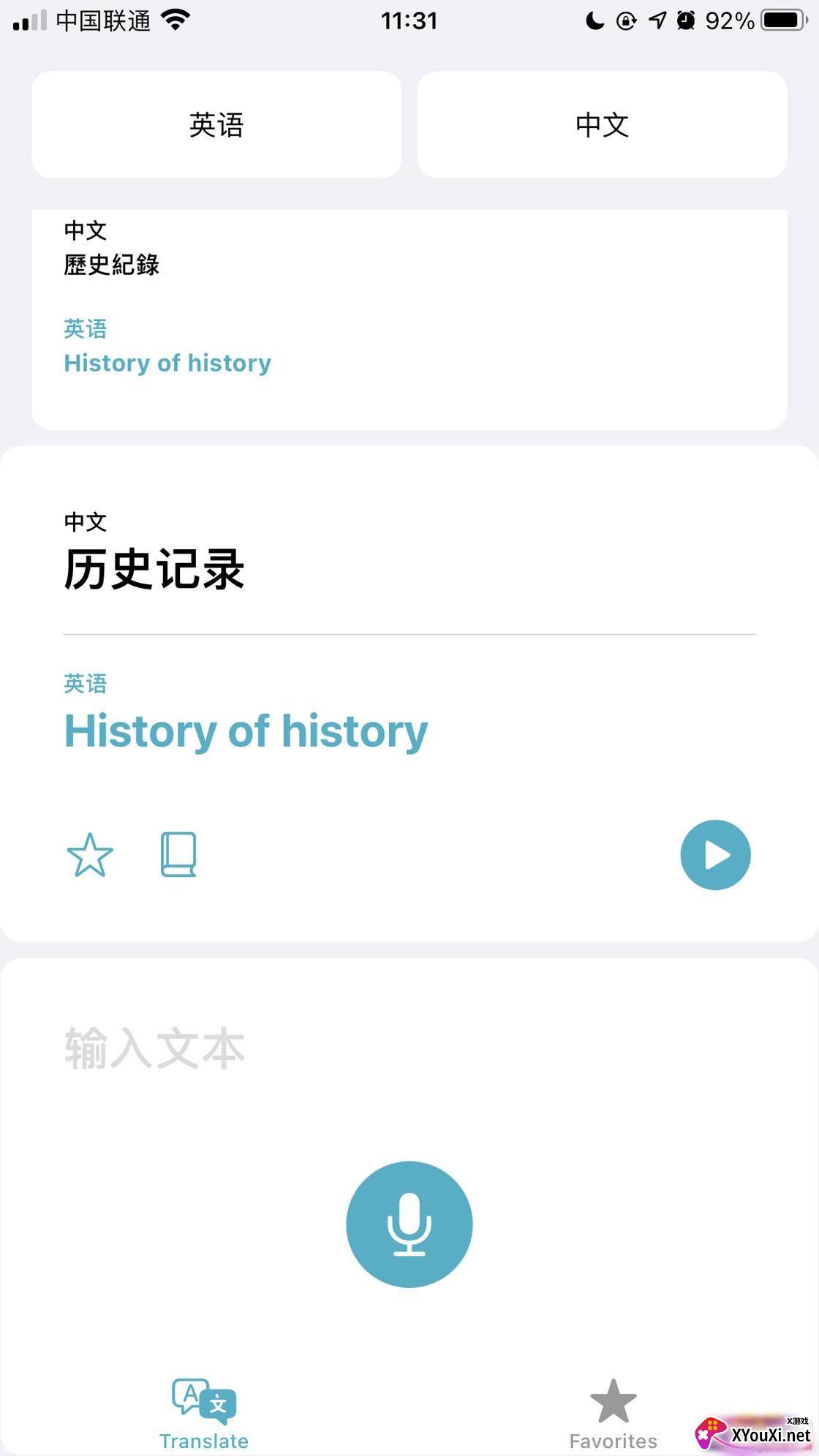This screenshot has width=819, height=1456.
Task: Add the translation to favorites with the star
Action: tap(90, 854)
